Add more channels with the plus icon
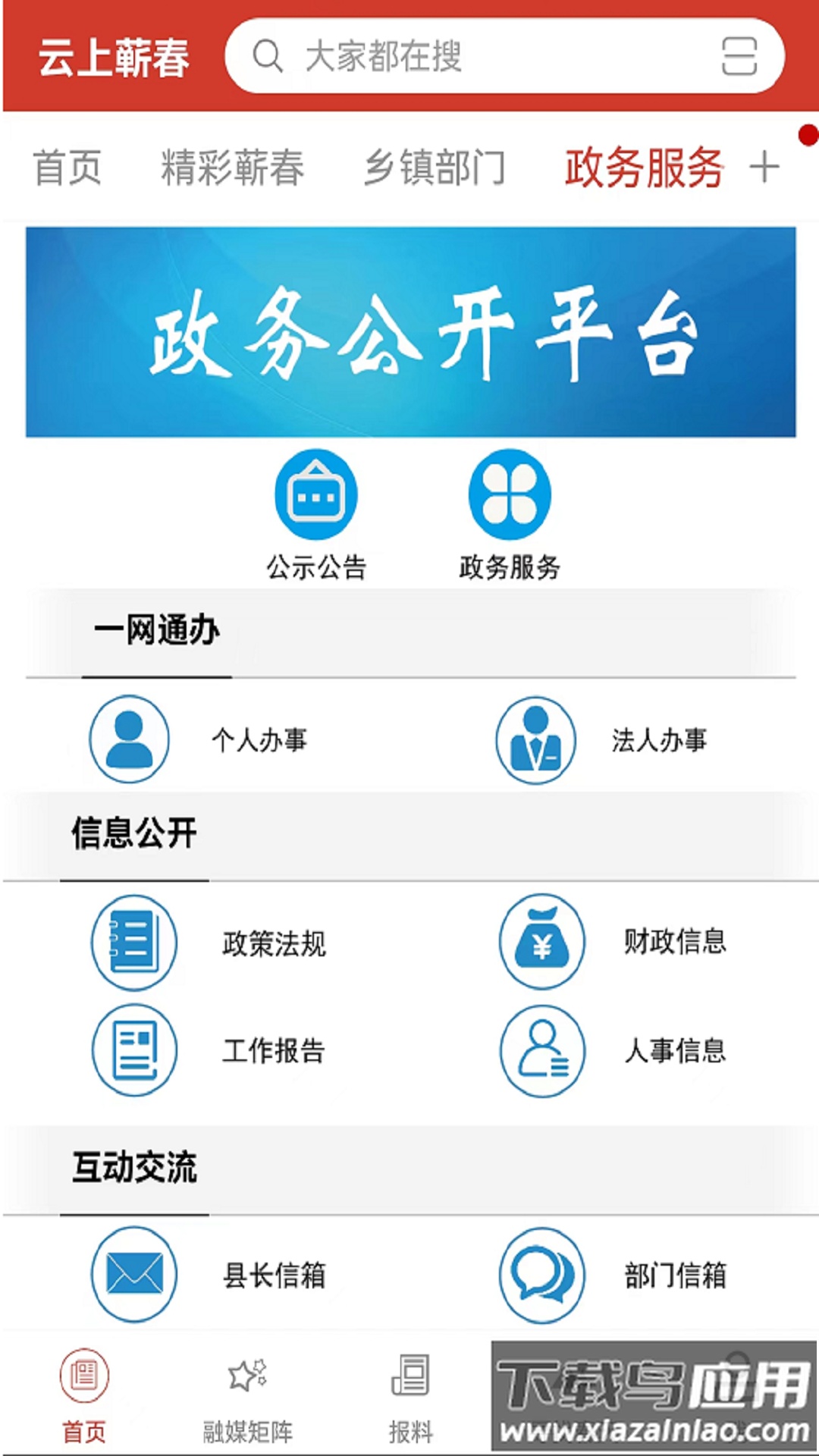This screenshot has width=819, height=1456. (x=764, y=168)
